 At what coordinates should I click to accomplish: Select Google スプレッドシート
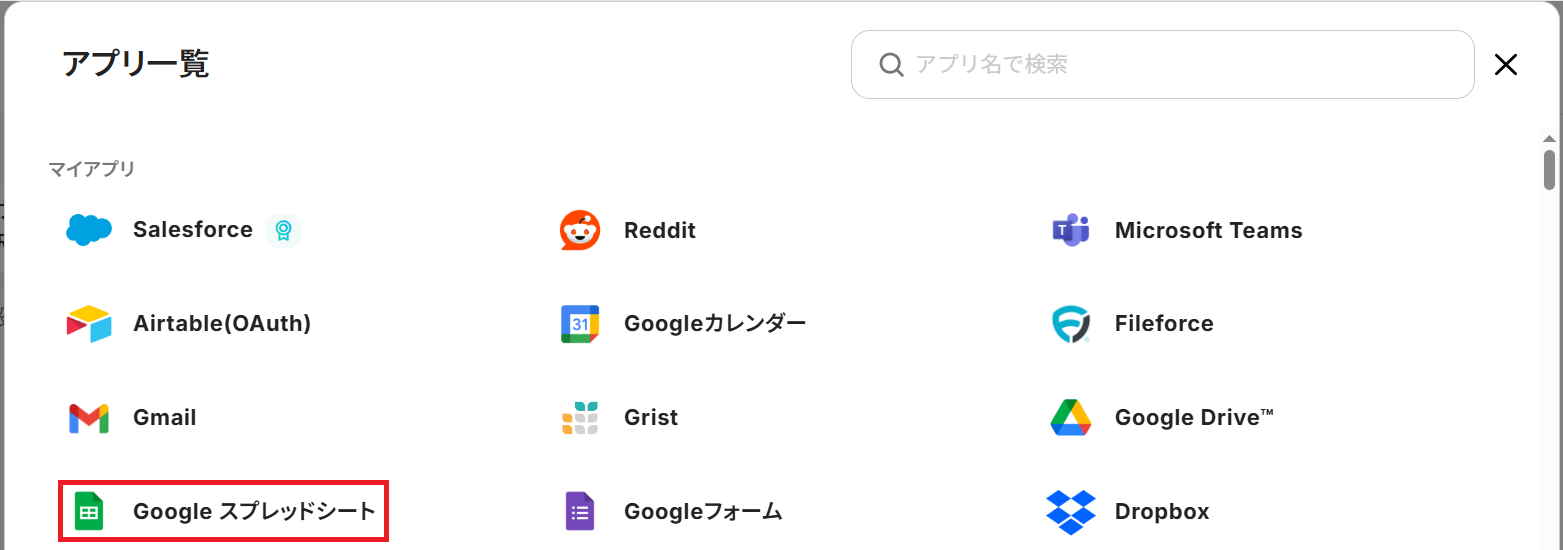[x=253, y=512]
